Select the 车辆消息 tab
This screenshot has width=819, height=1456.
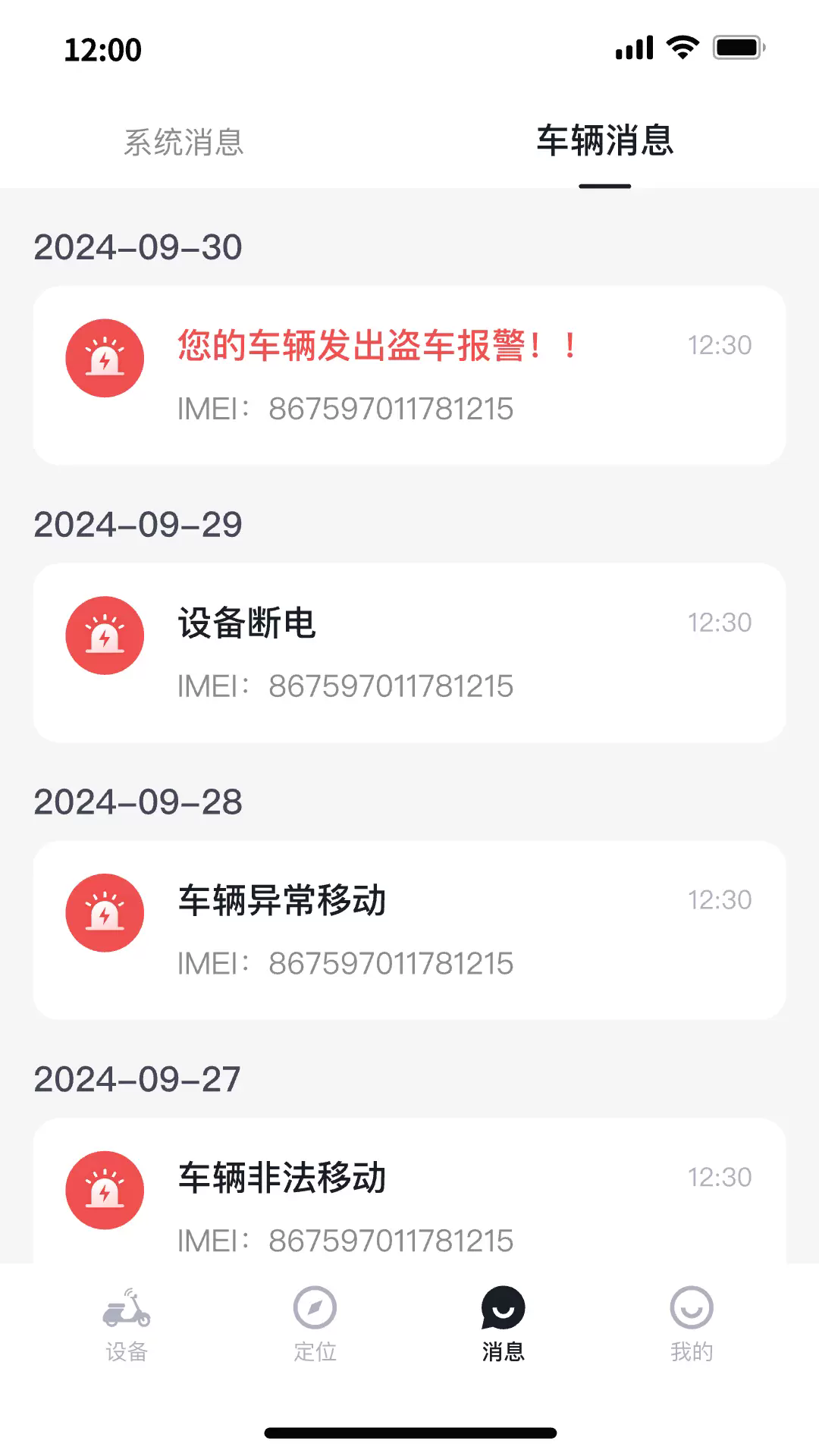(x=604, y=140)
